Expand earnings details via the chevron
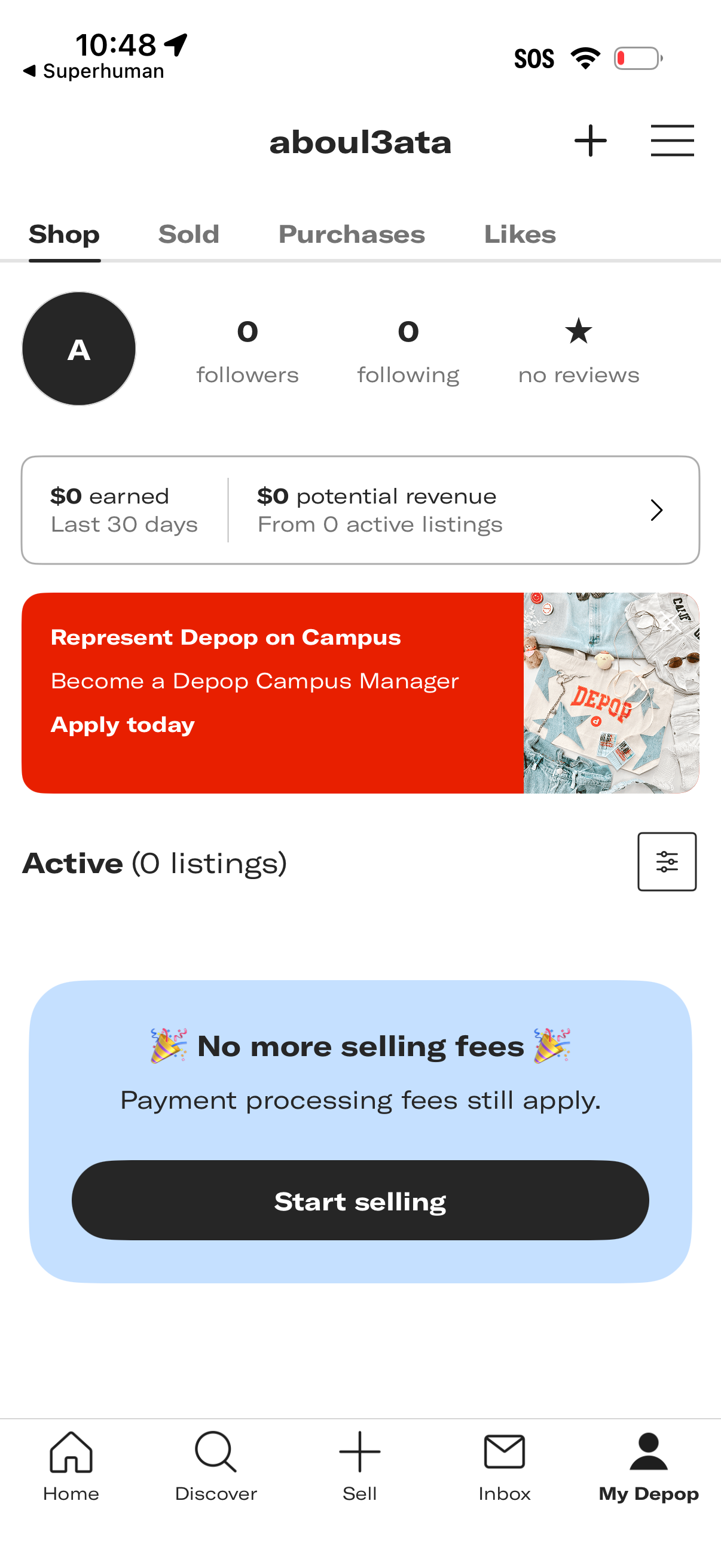This screenshot has width=721, height=1568. click(656, 510)
